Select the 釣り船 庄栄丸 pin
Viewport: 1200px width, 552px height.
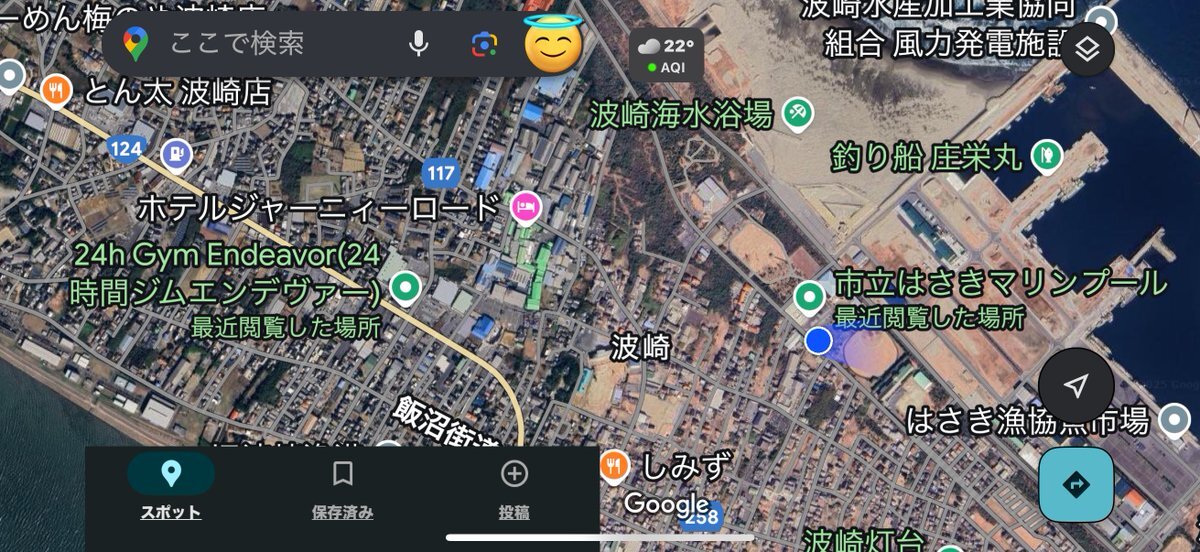coord(1046,155)
